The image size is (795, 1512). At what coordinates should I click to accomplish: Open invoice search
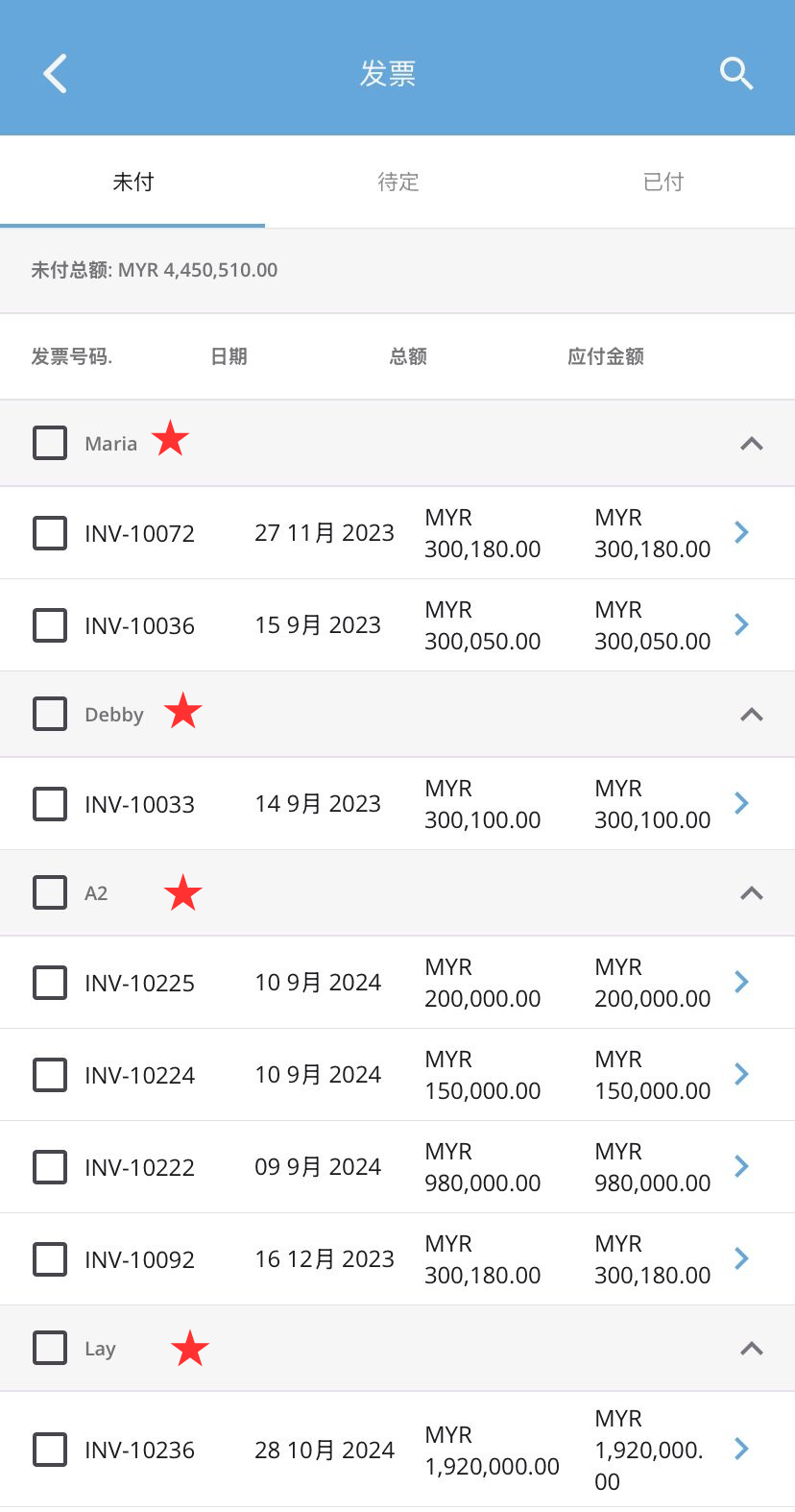(736, 74)
